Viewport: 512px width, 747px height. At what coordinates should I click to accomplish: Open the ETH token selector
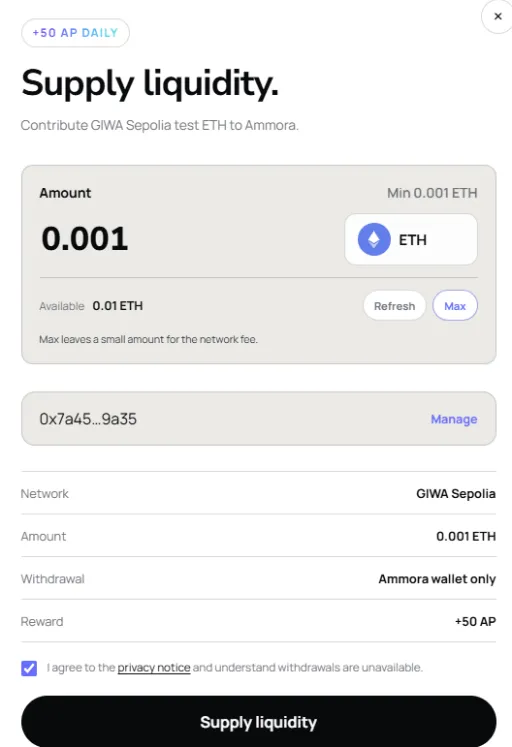coord(411,239)
